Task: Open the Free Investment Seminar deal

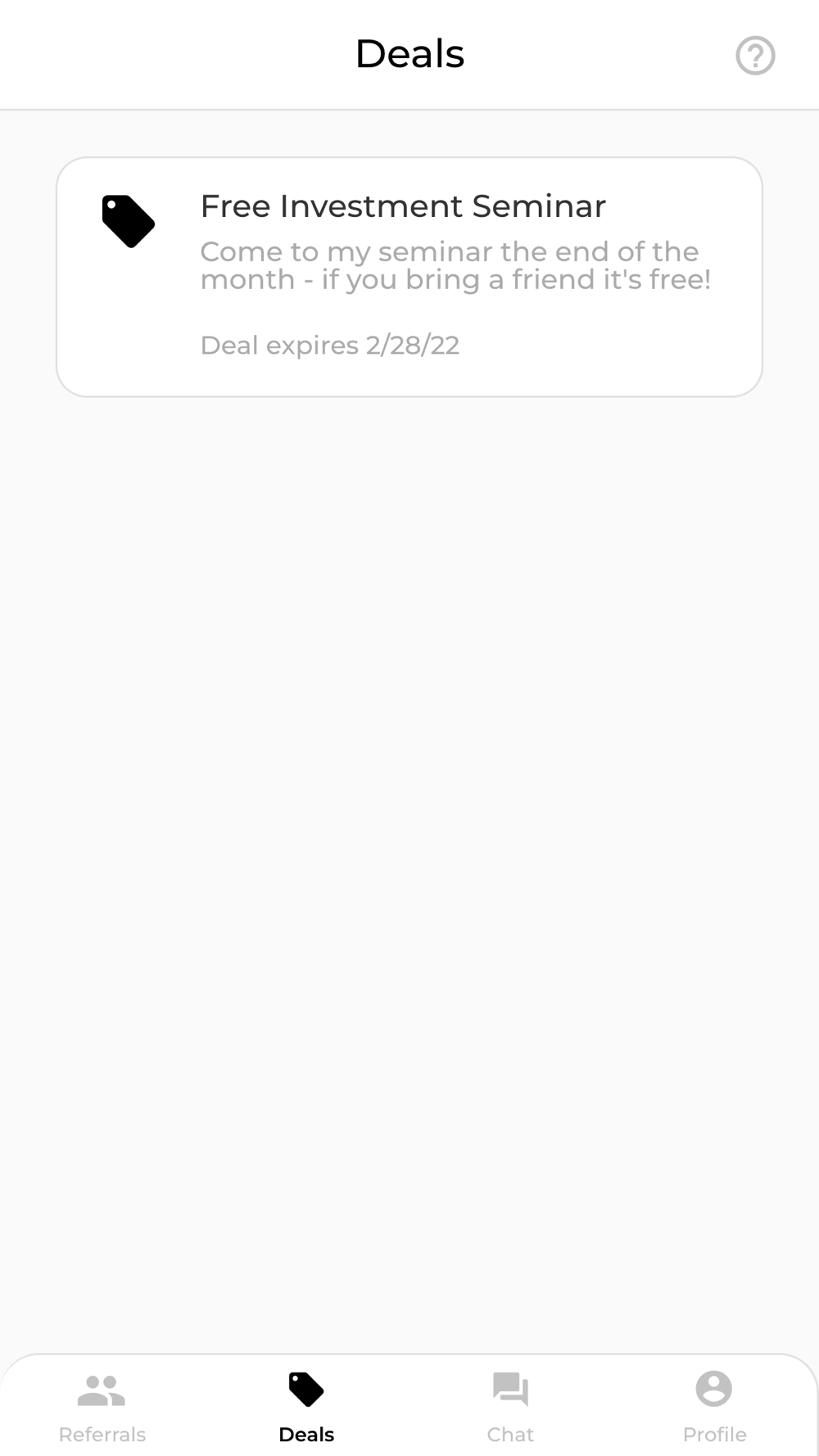Action: [x=409, y=277]
